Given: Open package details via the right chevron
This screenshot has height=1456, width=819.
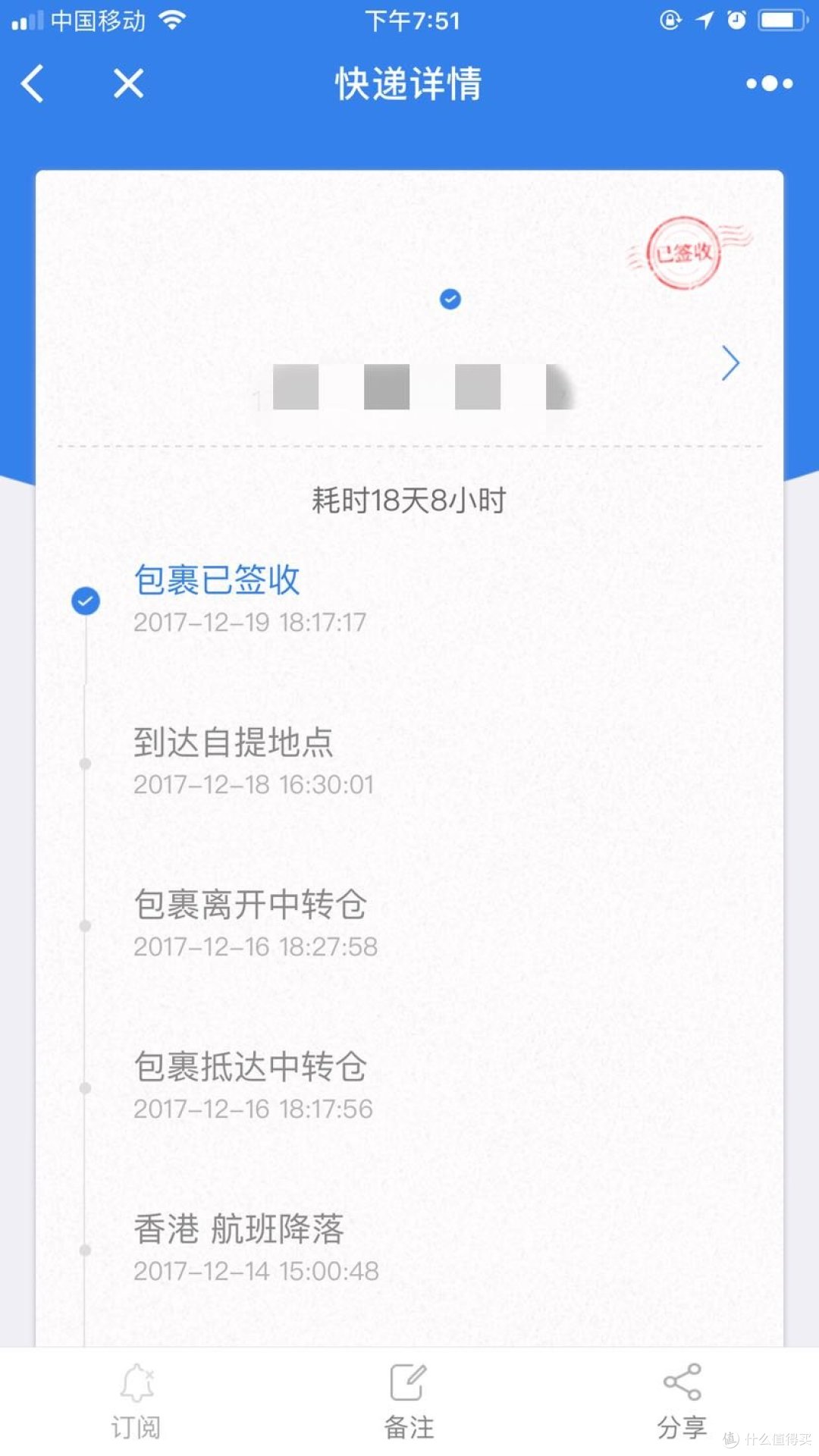Looking at the screenshot, I should [x=730, y=363].
